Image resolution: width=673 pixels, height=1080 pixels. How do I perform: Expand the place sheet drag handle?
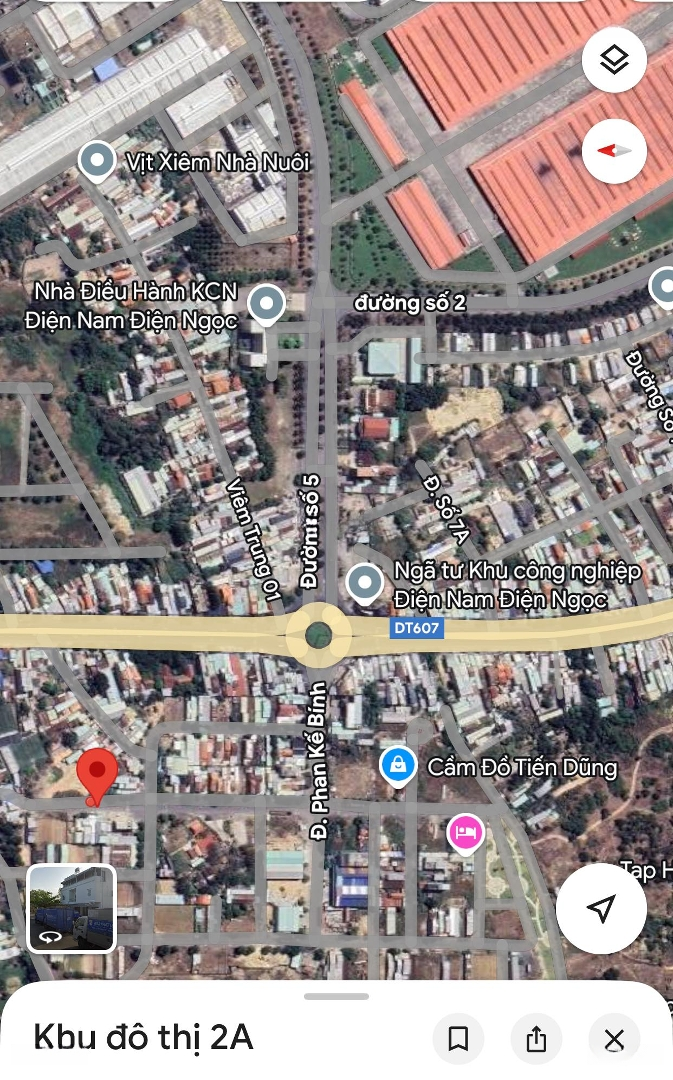(336, 996)
